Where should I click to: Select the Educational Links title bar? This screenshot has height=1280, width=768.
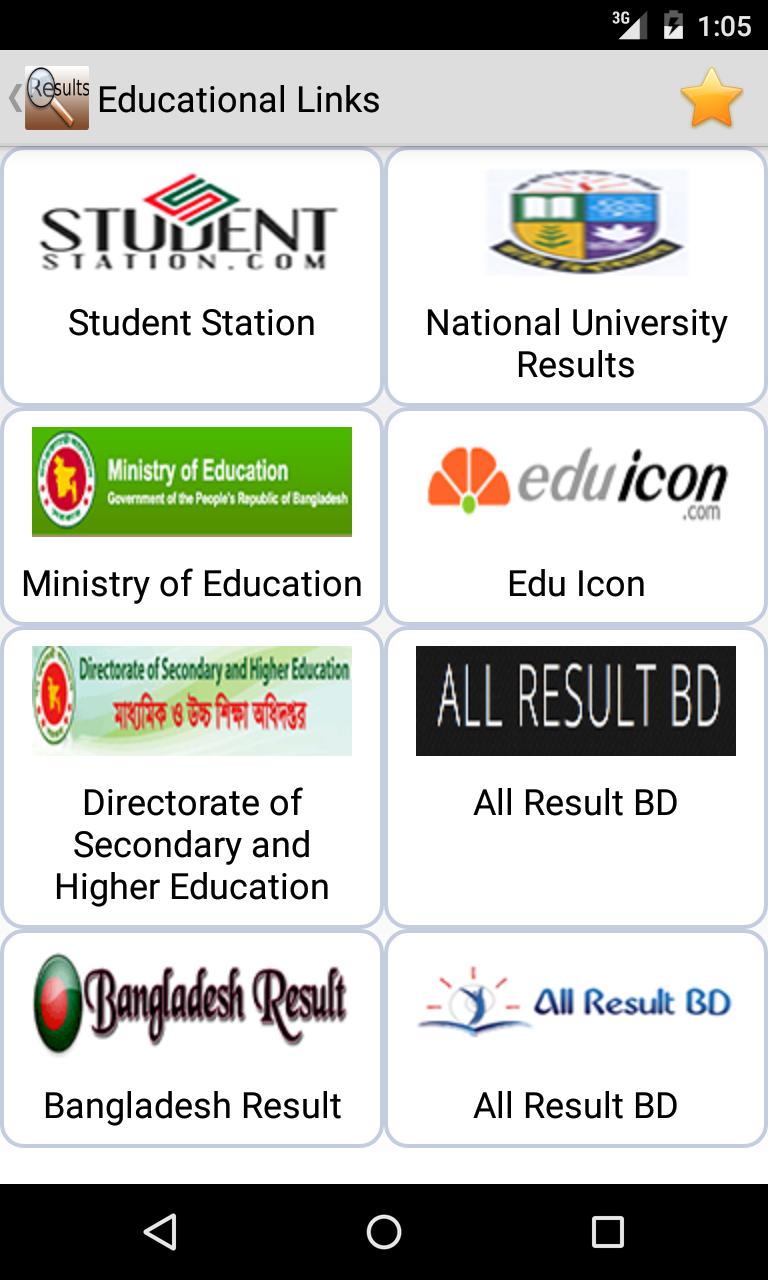pos(238,98)
